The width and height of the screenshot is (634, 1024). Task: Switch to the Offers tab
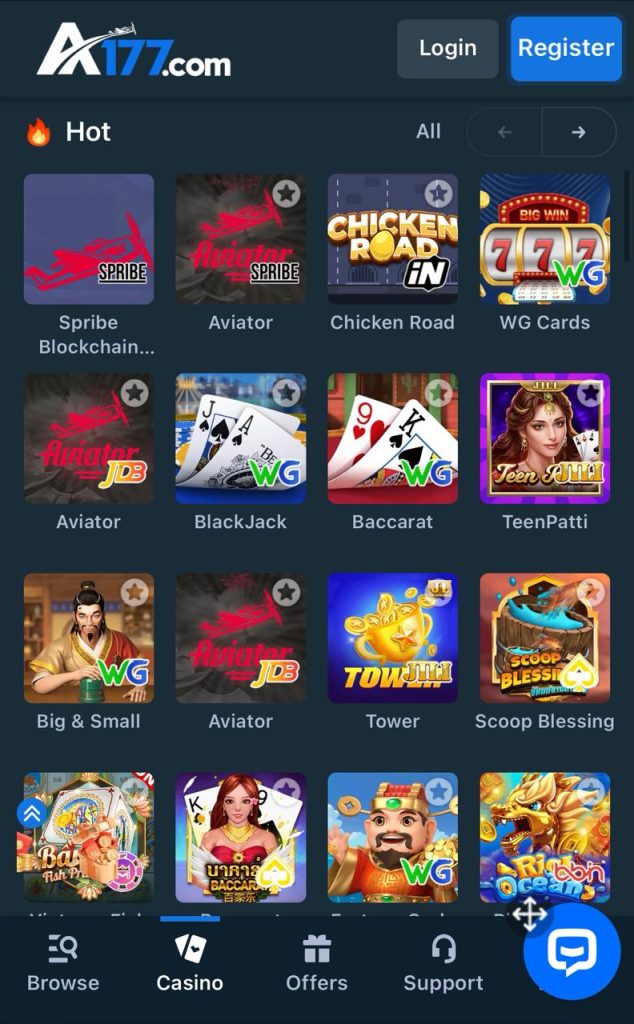click(x=317, y=963)
